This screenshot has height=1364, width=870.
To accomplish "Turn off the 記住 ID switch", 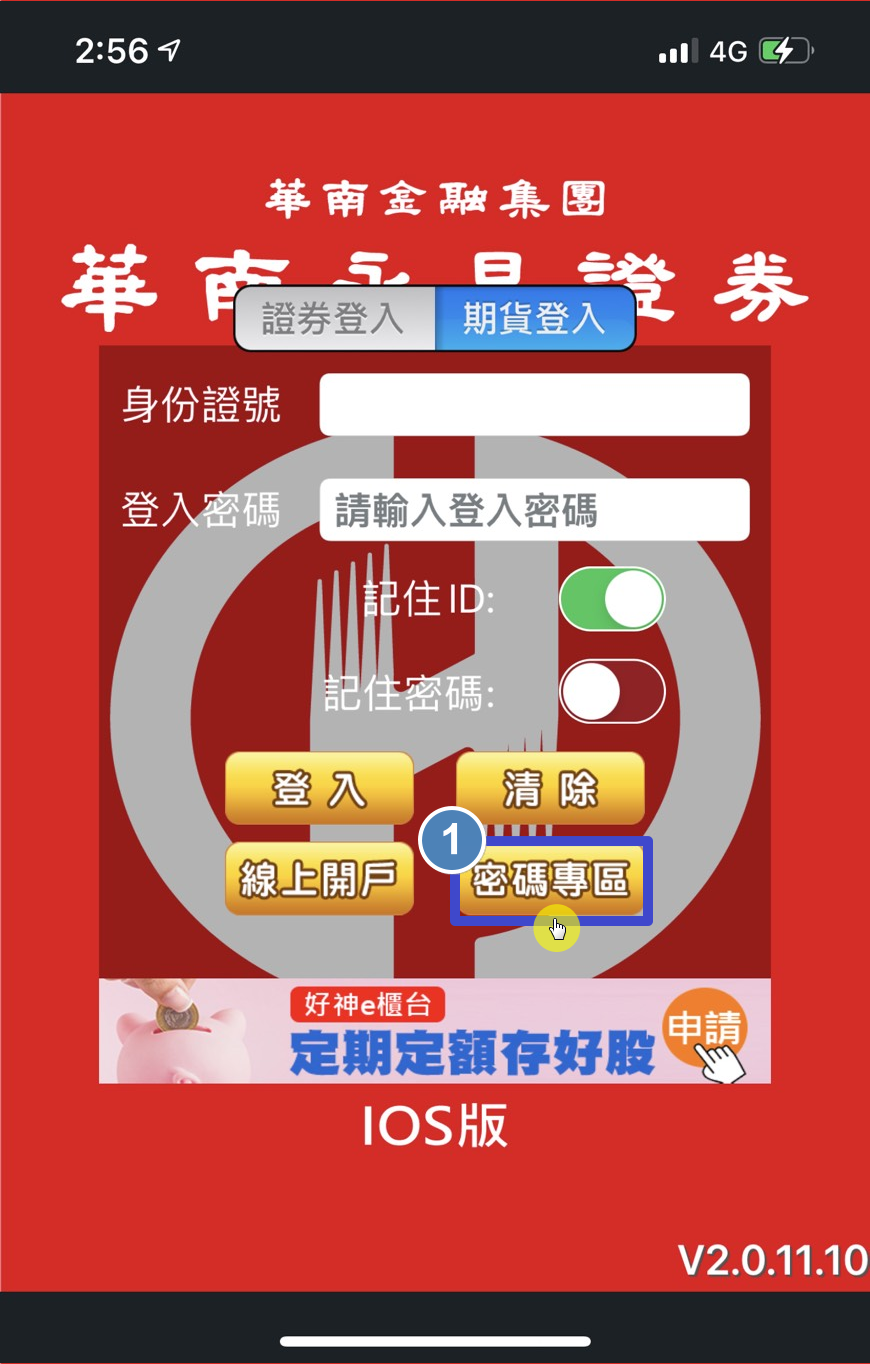I will (612, 599).
